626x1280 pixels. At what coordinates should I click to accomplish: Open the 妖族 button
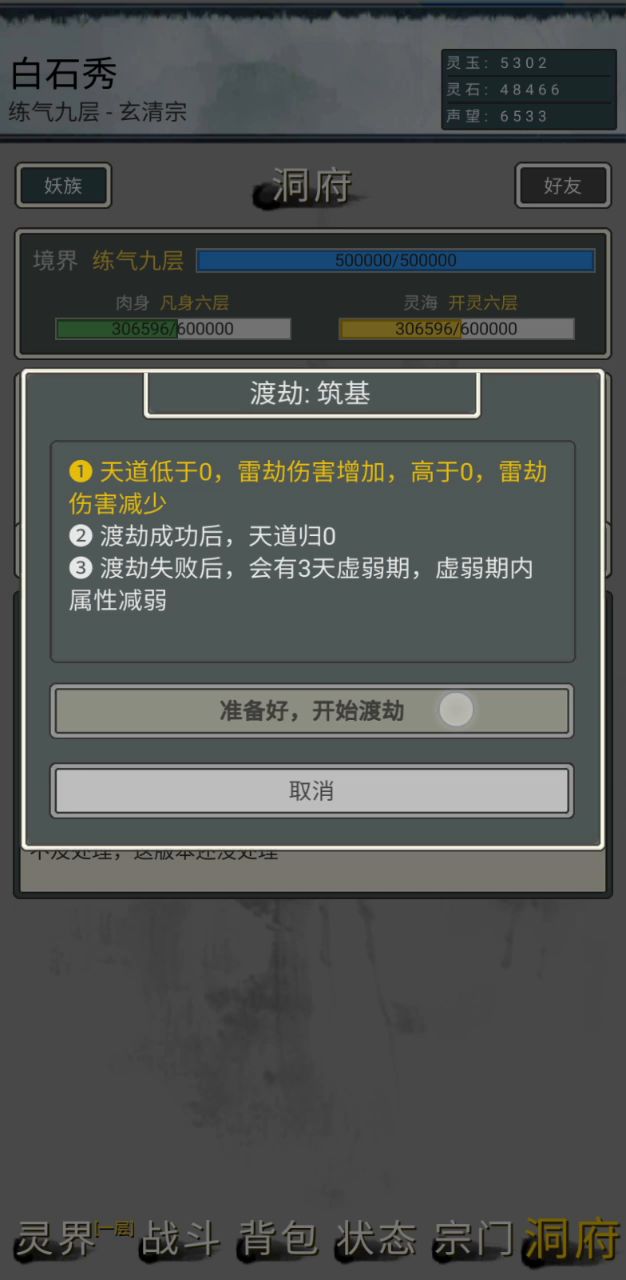pyautogui.click(x=63, y=186)
